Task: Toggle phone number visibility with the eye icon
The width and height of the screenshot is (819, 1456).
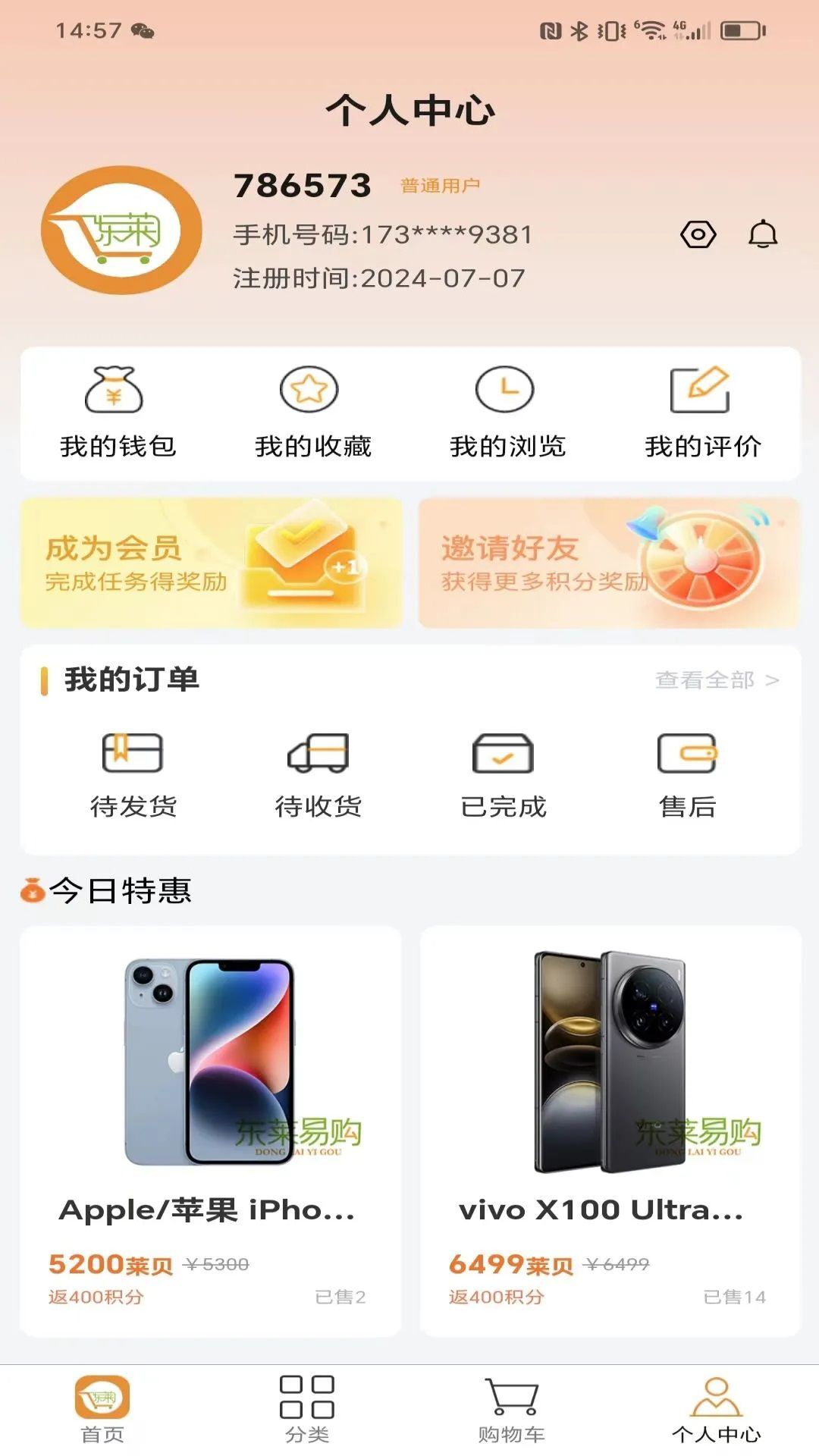Action: [x=699, y=234]
